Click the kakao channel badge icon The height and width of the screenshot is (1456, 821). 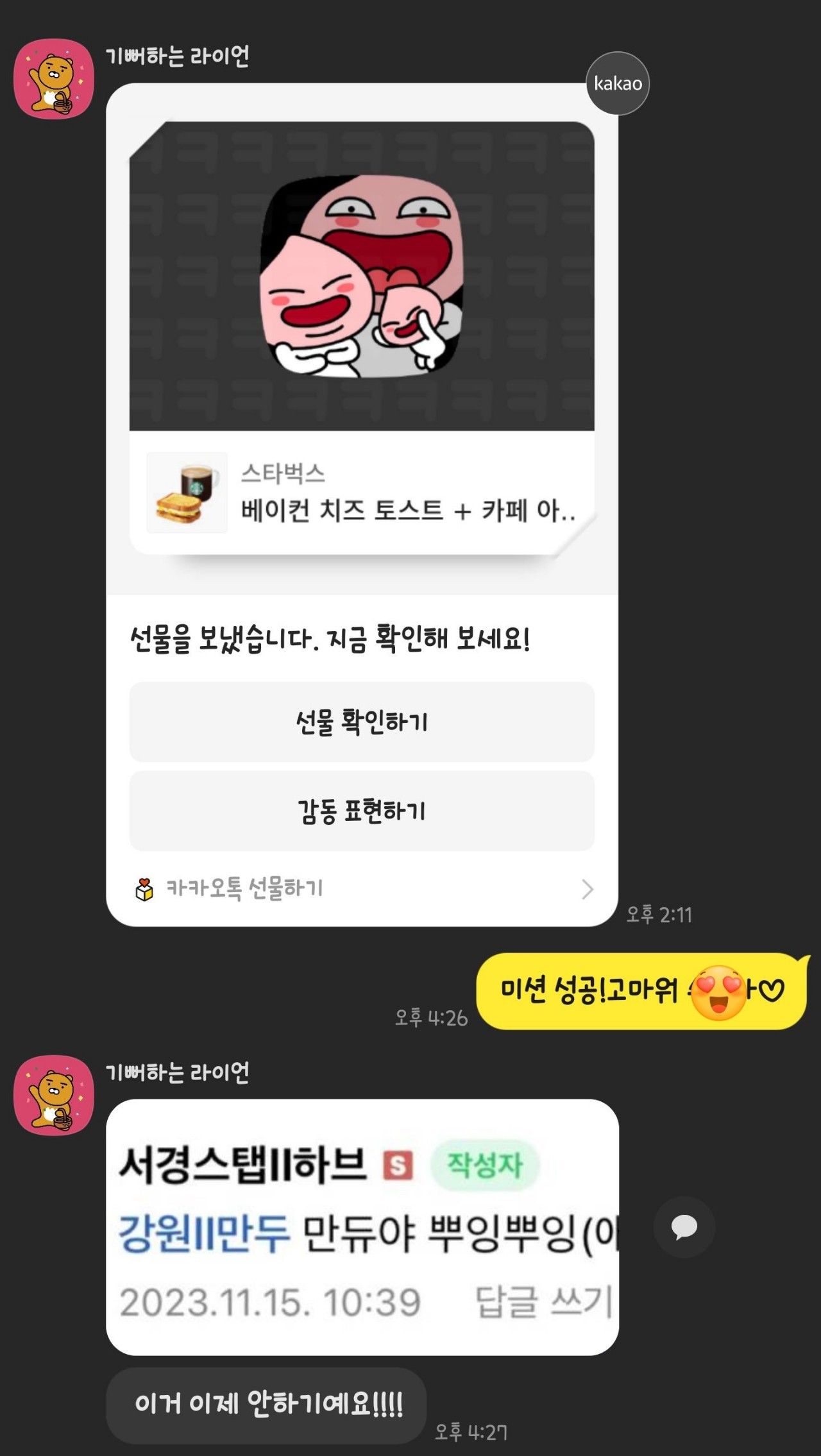click(617, 83)
